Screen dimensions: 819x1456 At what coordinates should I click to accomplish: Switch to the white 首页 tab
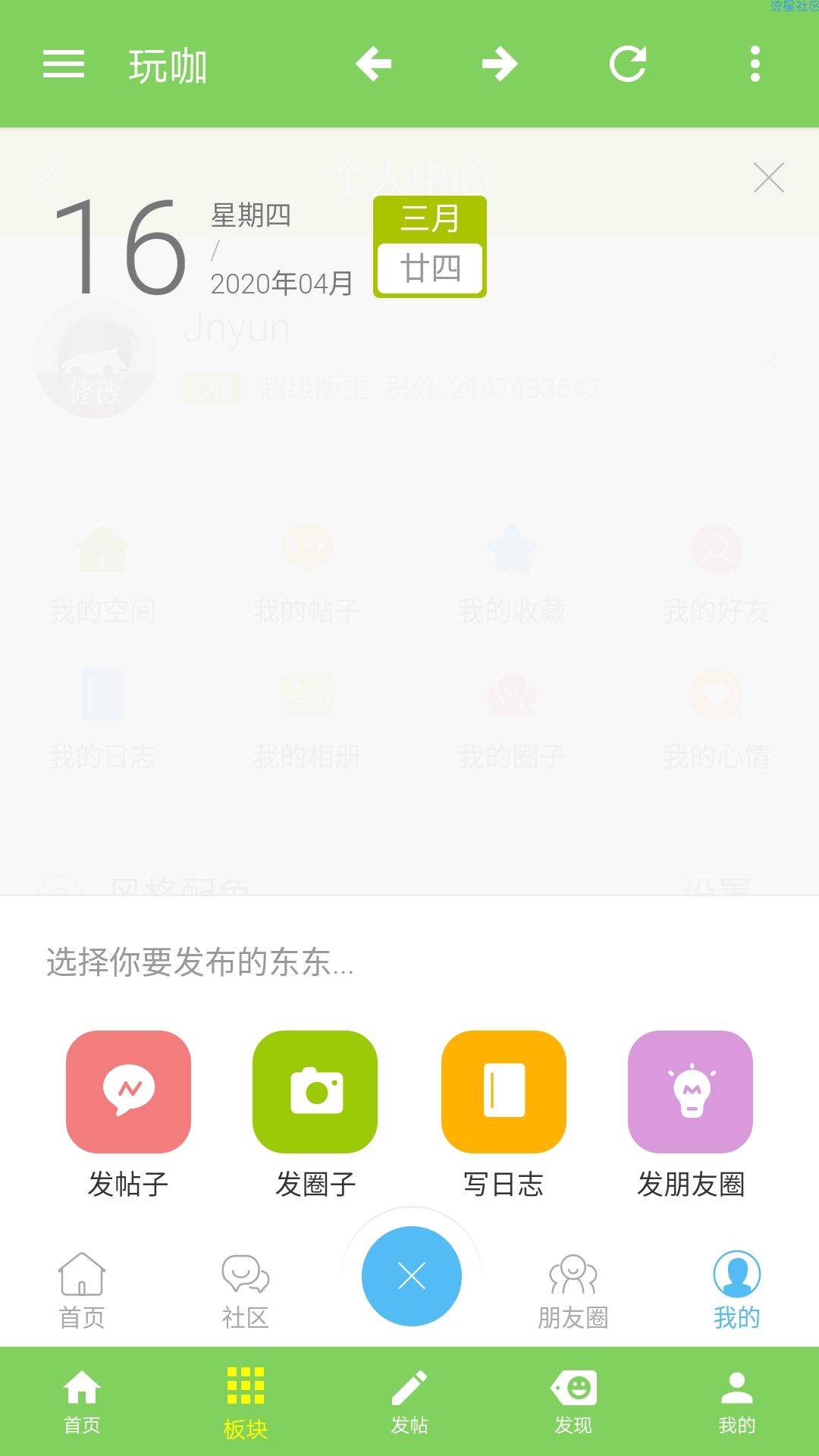82,1291
